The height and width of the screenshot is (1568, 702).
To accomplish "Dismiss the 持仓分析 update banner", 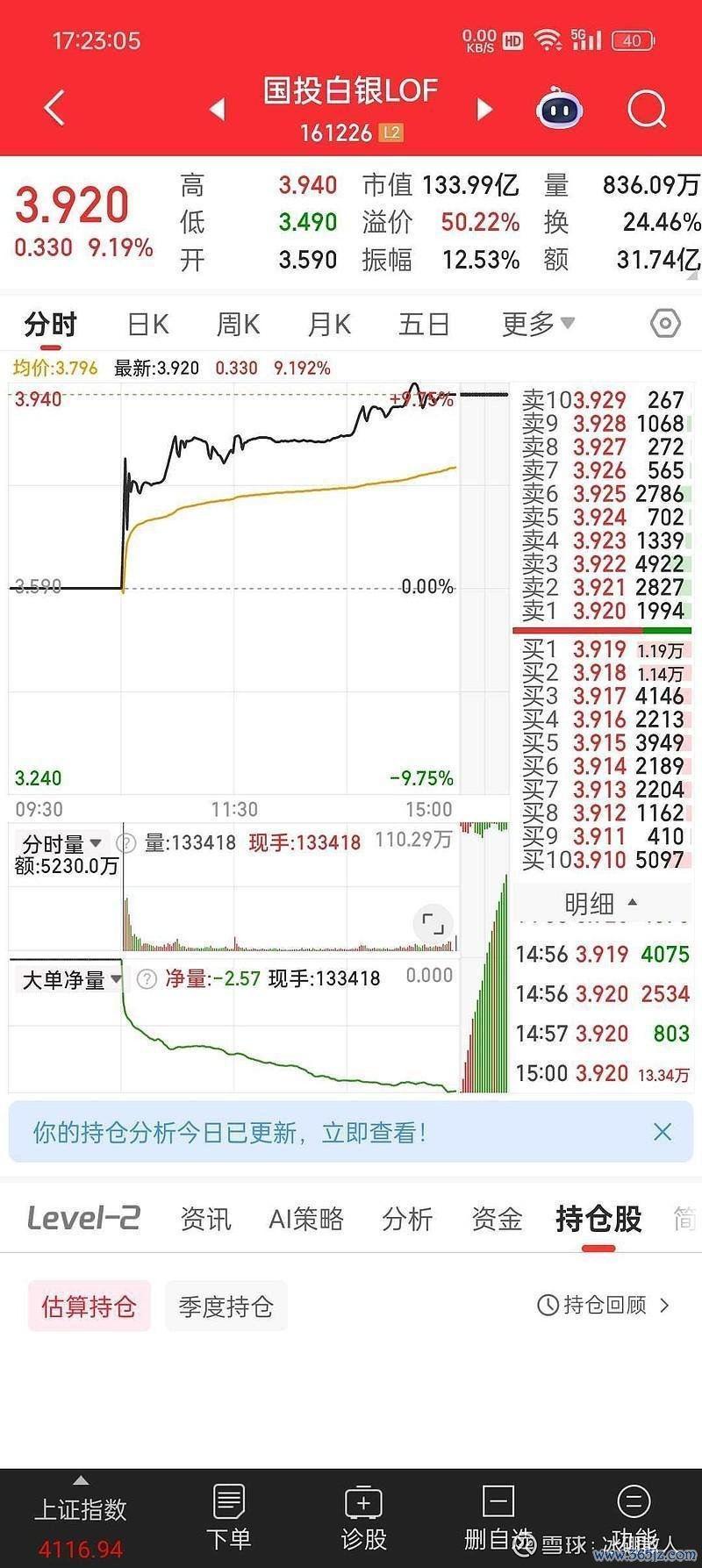I will 663,1132.
